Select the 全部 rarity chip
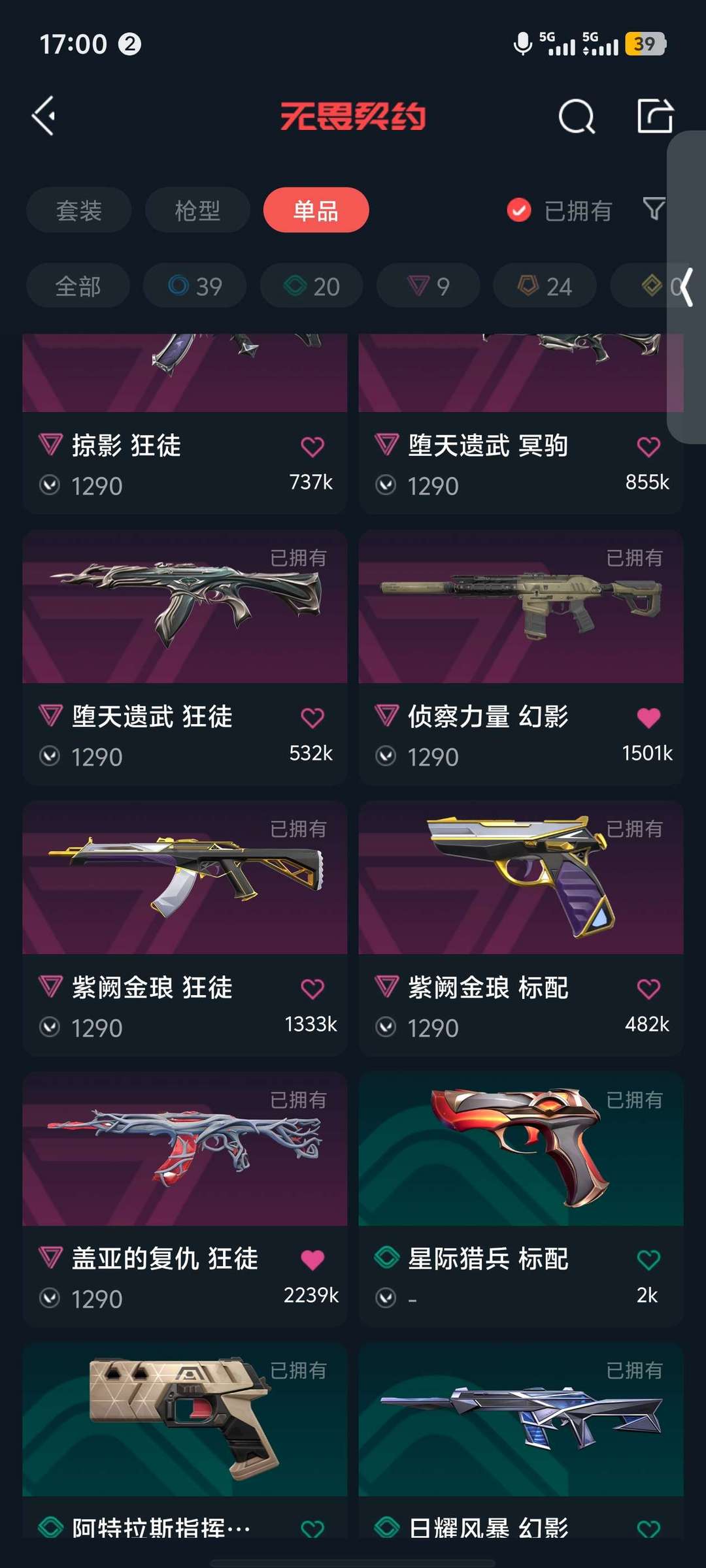 click(78, 286)
